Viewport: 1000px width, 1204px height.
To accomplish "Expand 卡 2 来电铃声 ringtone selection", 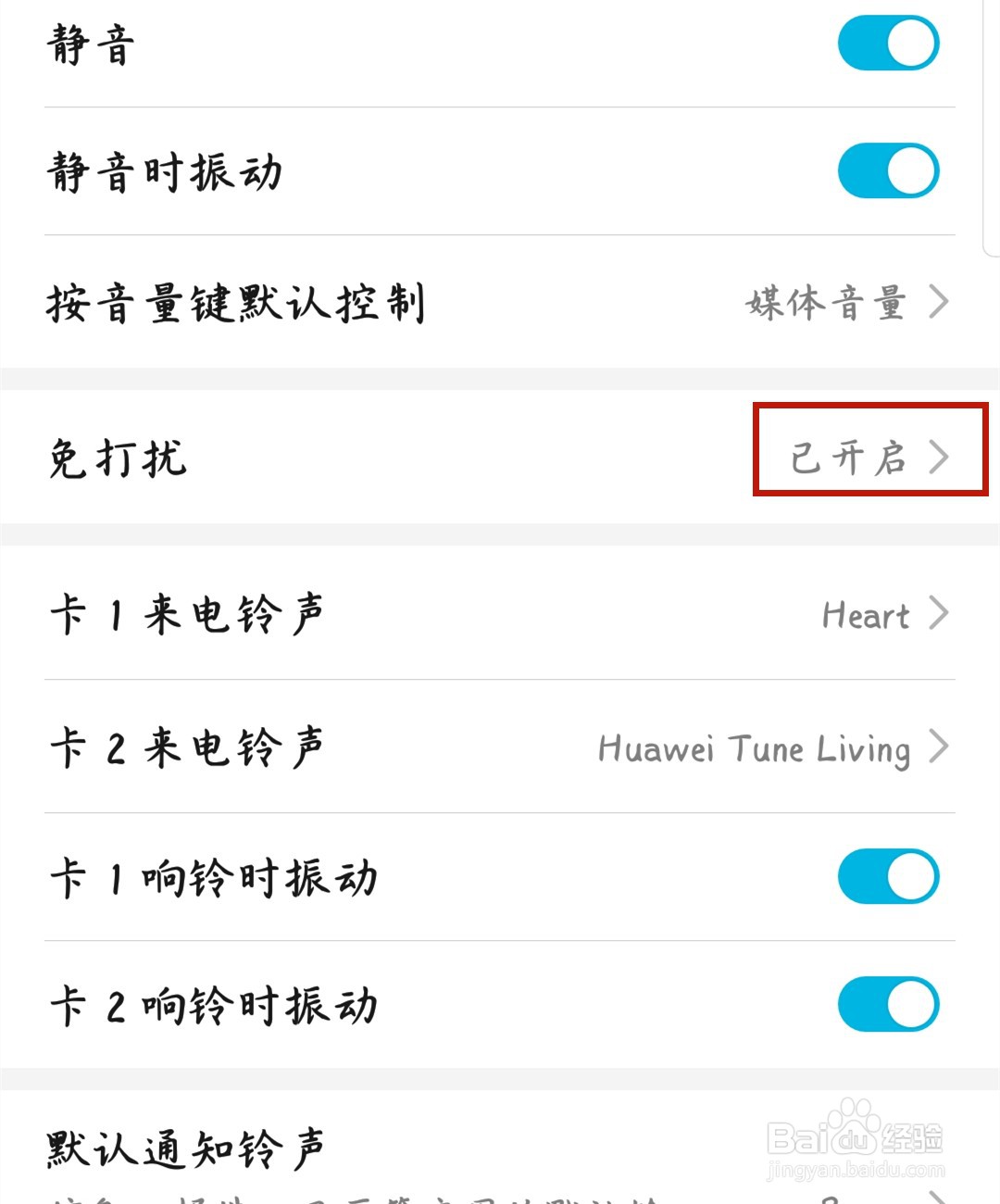I will pos(500,747).
